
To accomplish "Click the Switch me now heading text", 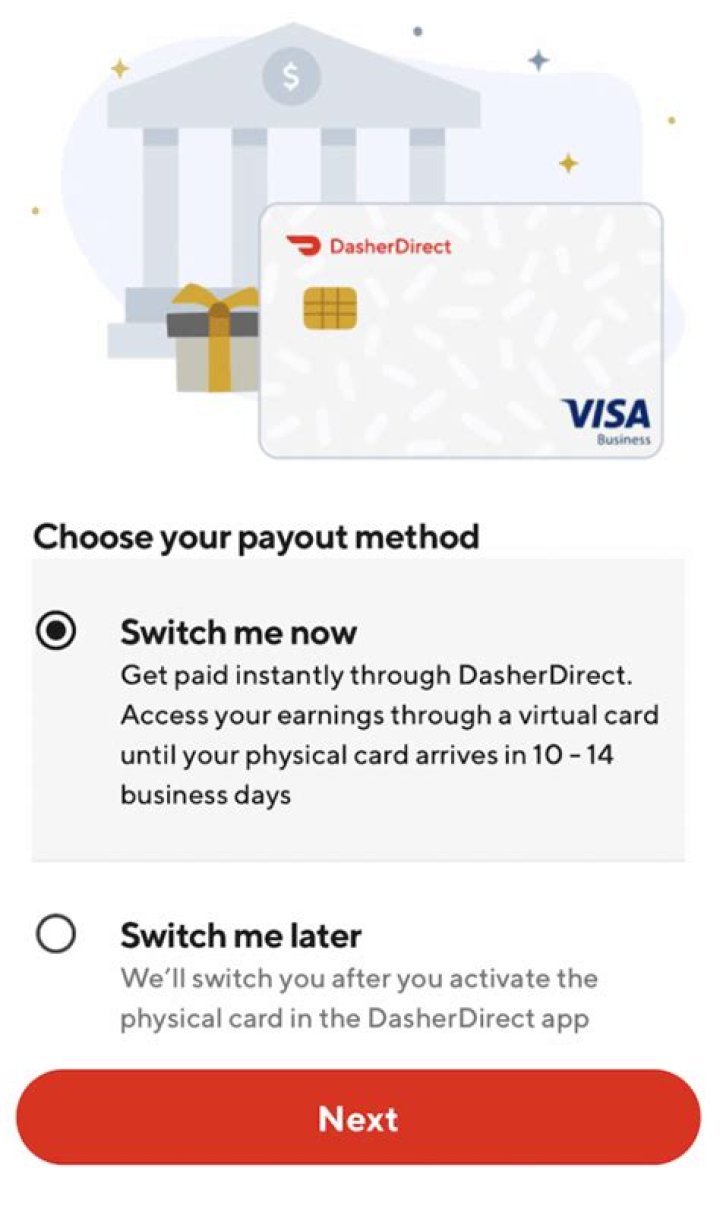I will click(239, 632).
